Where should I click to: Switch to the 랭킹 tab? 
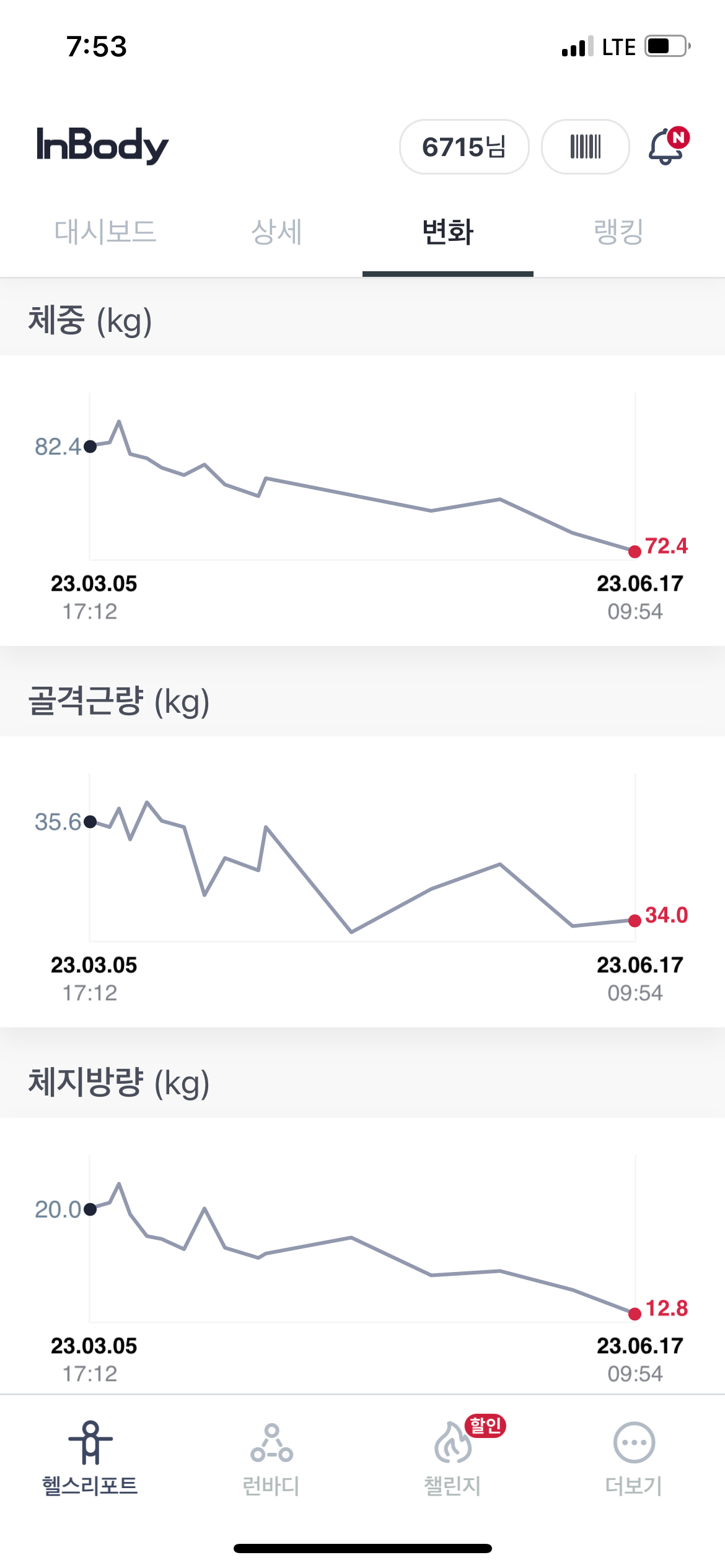[x=618, y=232]
